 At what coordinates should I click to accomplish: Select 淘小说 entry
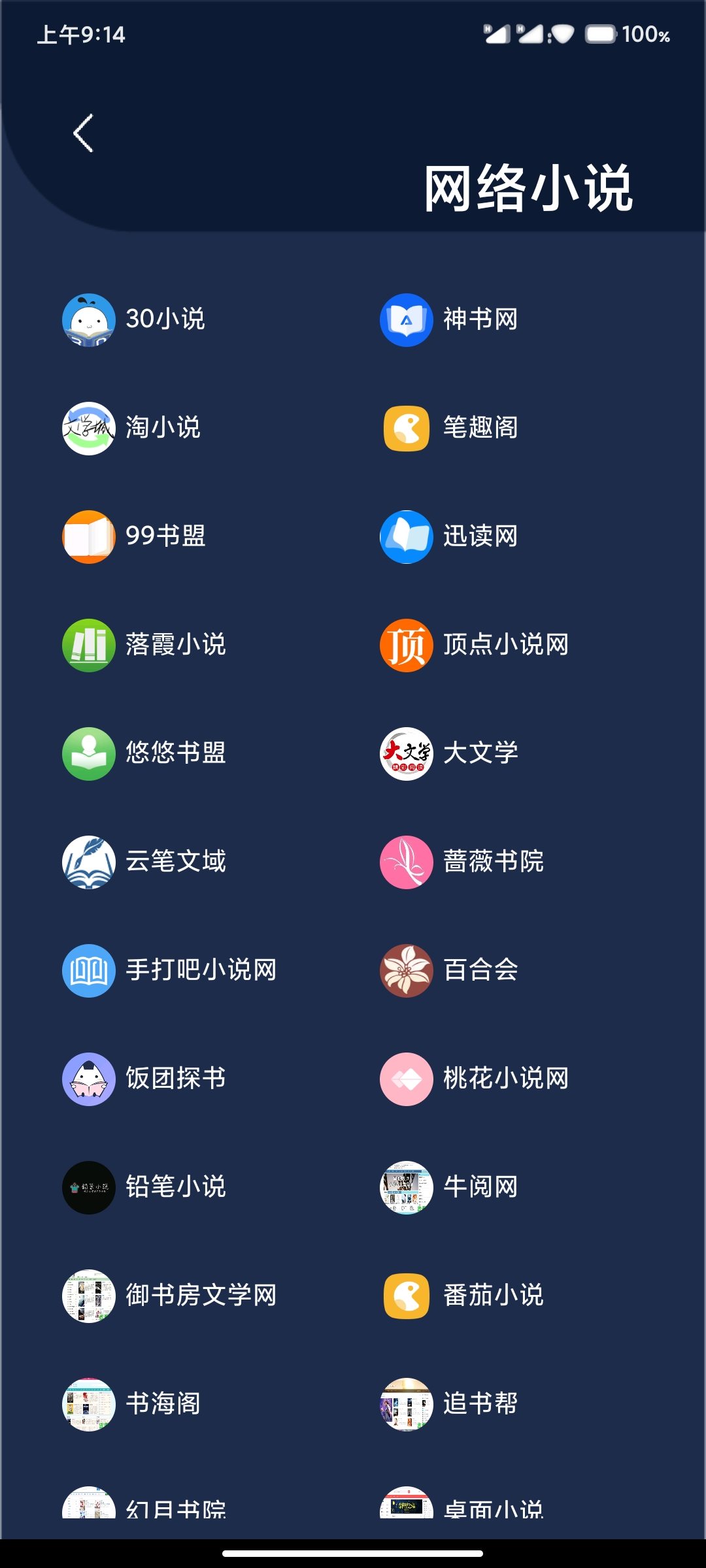132,428
